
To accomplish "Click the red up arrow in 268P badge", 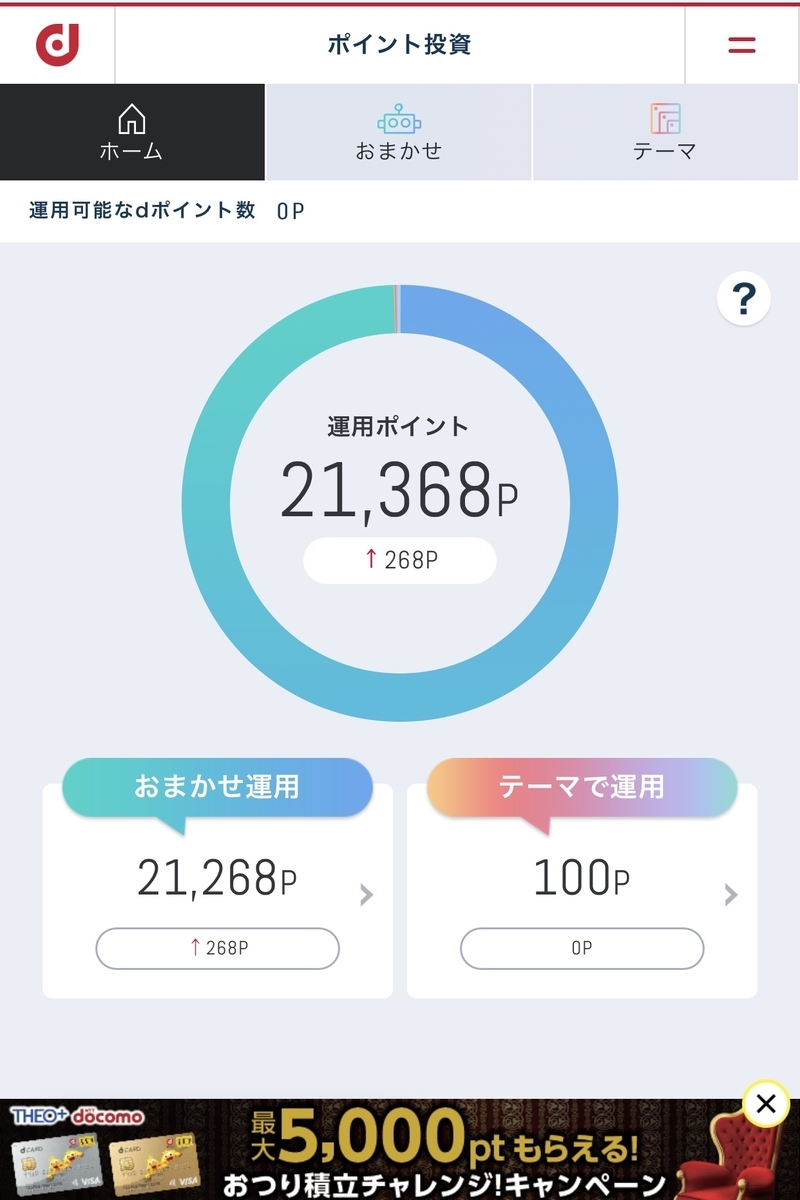I will coord(373,560).
